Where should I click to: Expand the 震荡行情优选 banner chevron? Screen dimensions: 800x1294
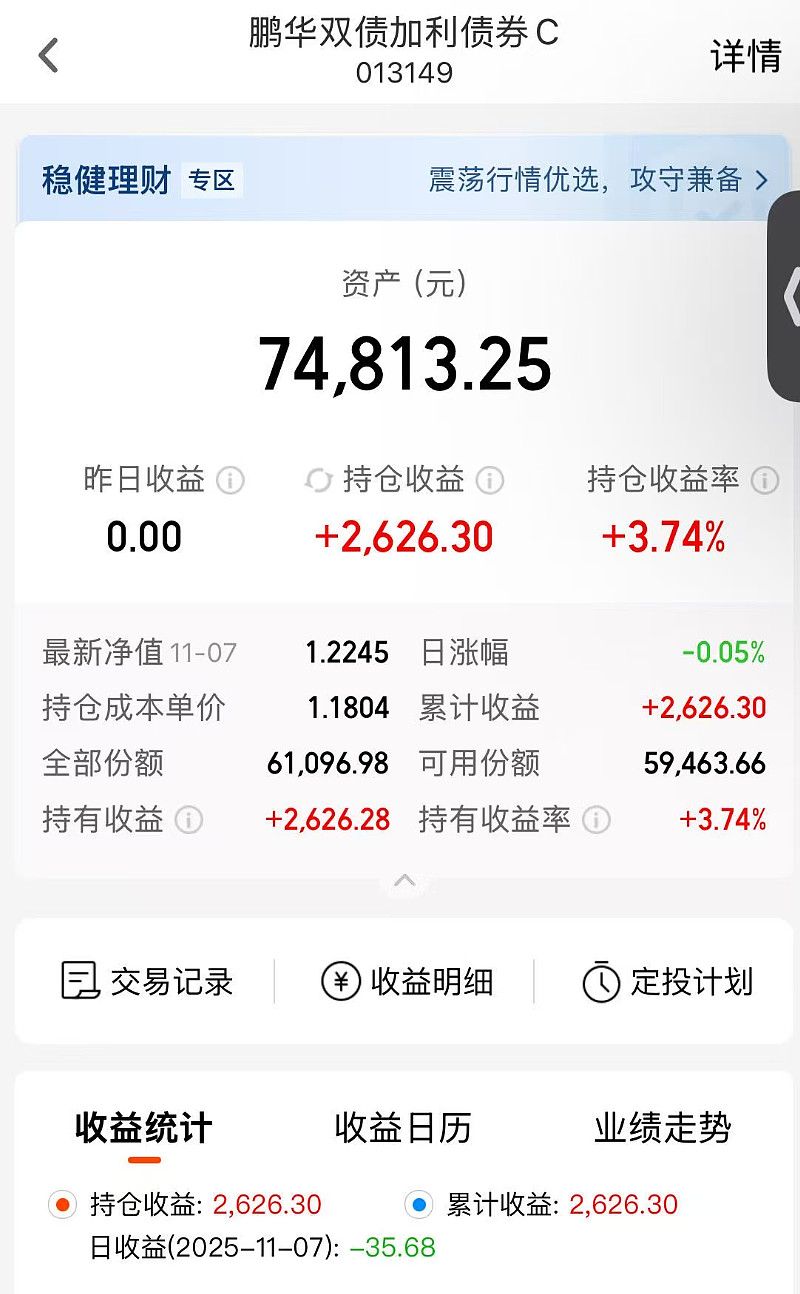764,181
